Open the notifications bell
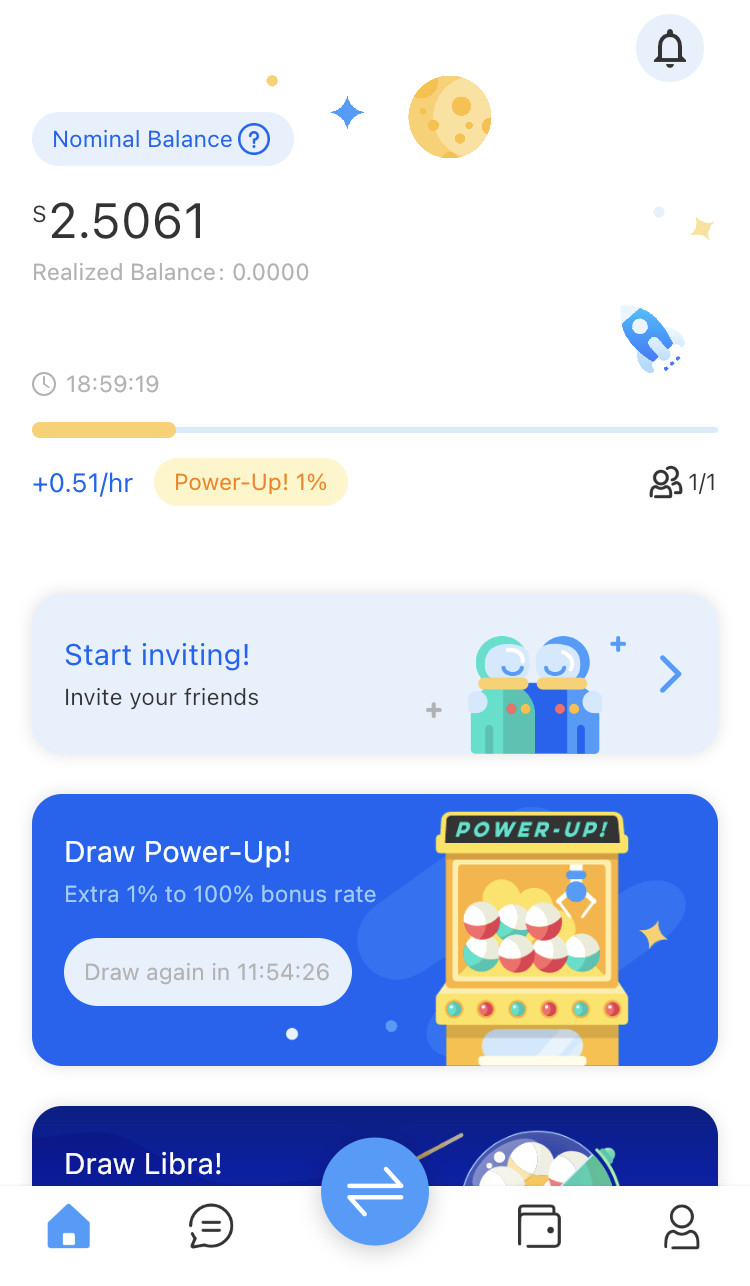The height and width of the screenshot is (1286, 750). [x=669, y=48]
